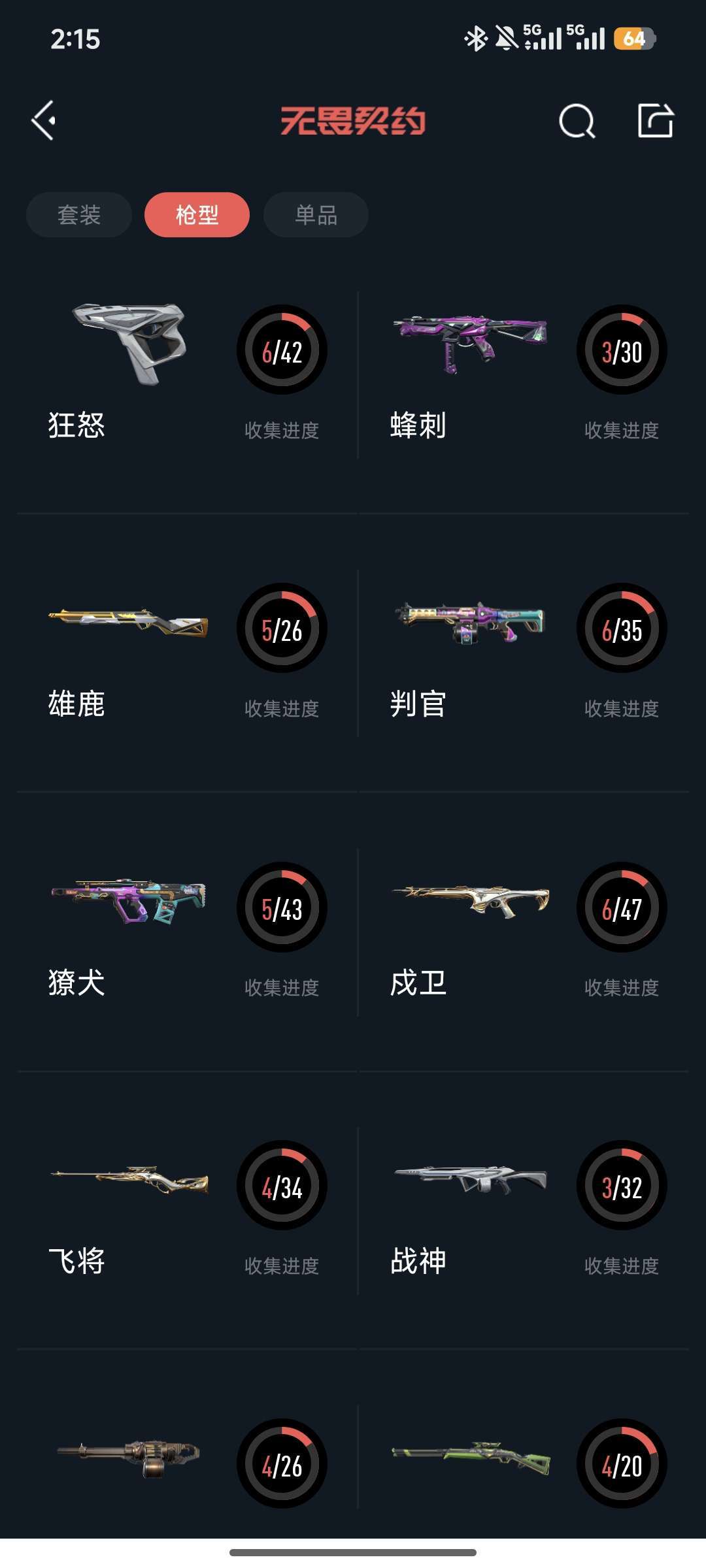Go back using the top-left arrow
Screen dimensions: 706x1568
(44, 120)
